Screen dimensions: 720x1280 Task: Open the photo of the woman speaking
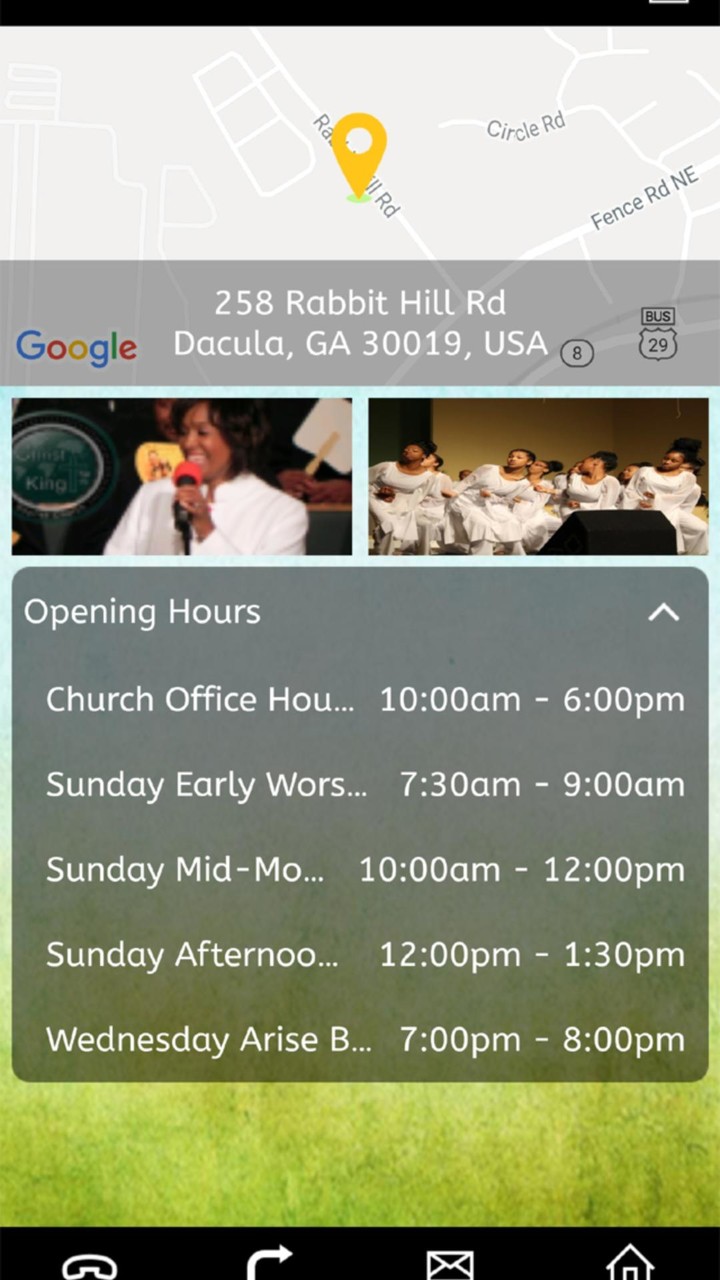[182, 477]
